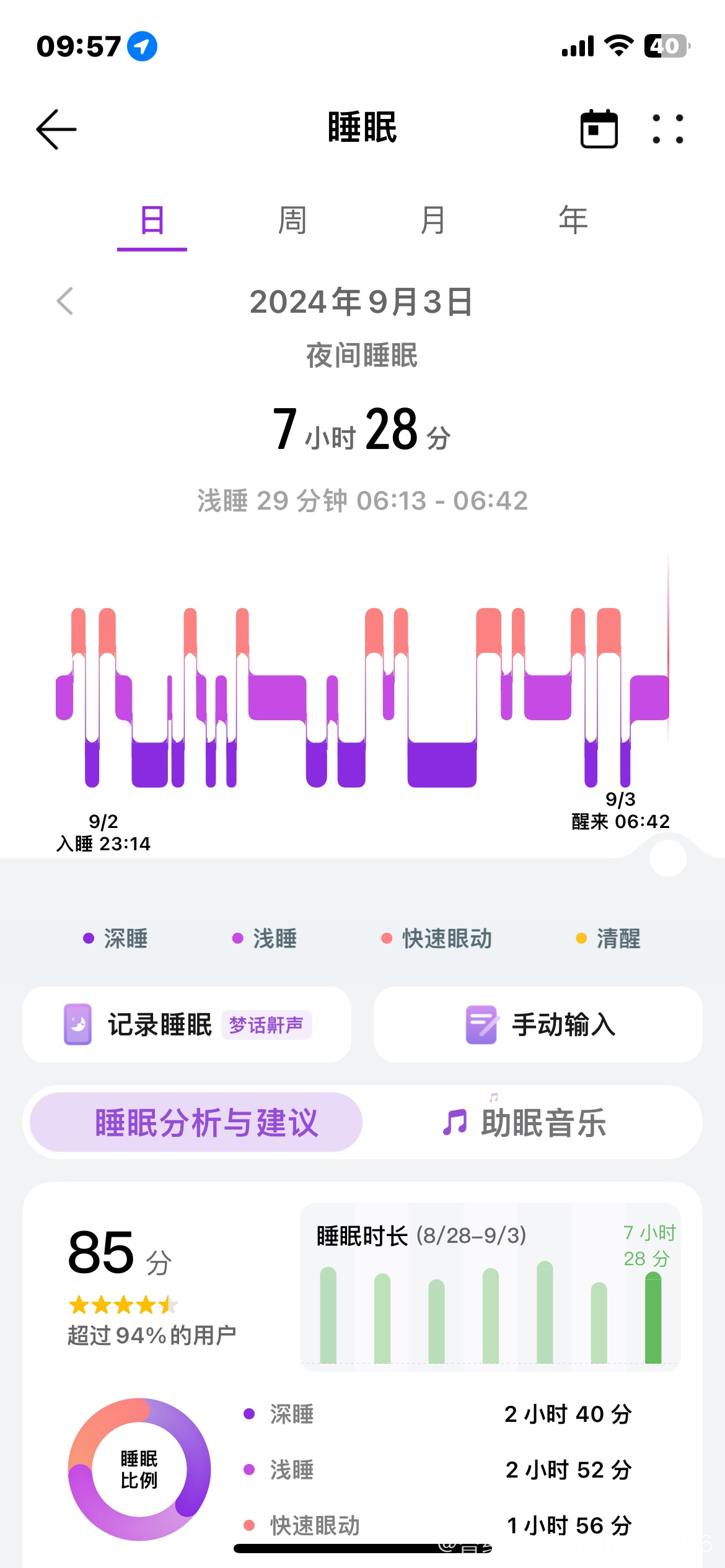Go to the previous day's sleep data
This screenshot has width=725, height=1568.
pyautogui.click(x=65, y=302)
